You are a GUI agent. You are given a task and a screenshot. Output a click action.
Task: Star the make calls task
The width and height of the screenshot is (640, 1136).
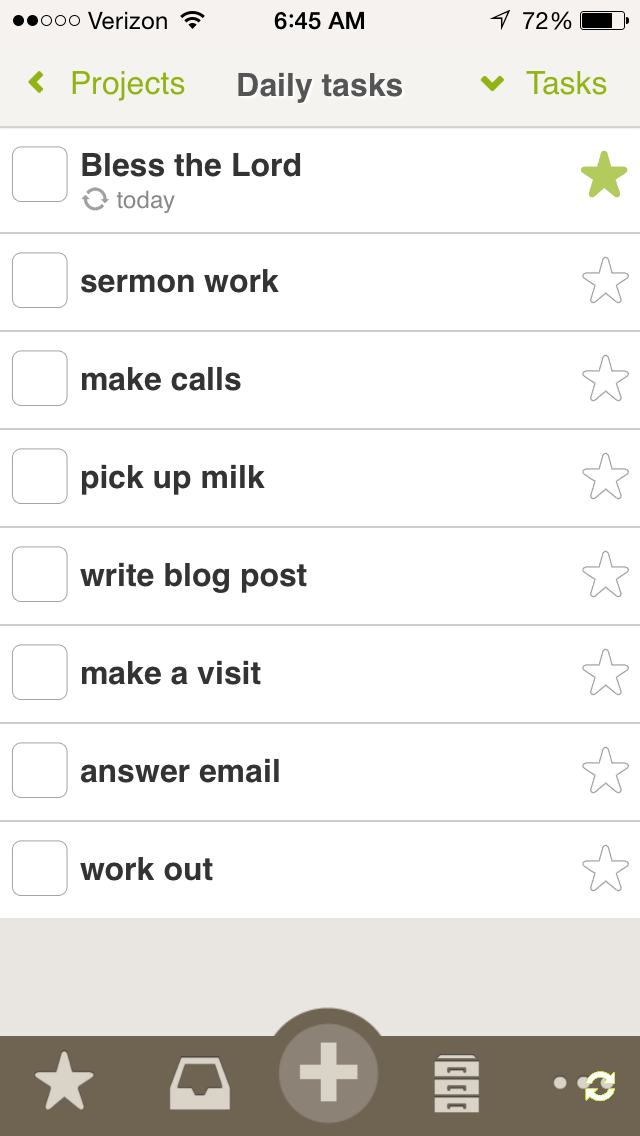click(x=605, y=379)
